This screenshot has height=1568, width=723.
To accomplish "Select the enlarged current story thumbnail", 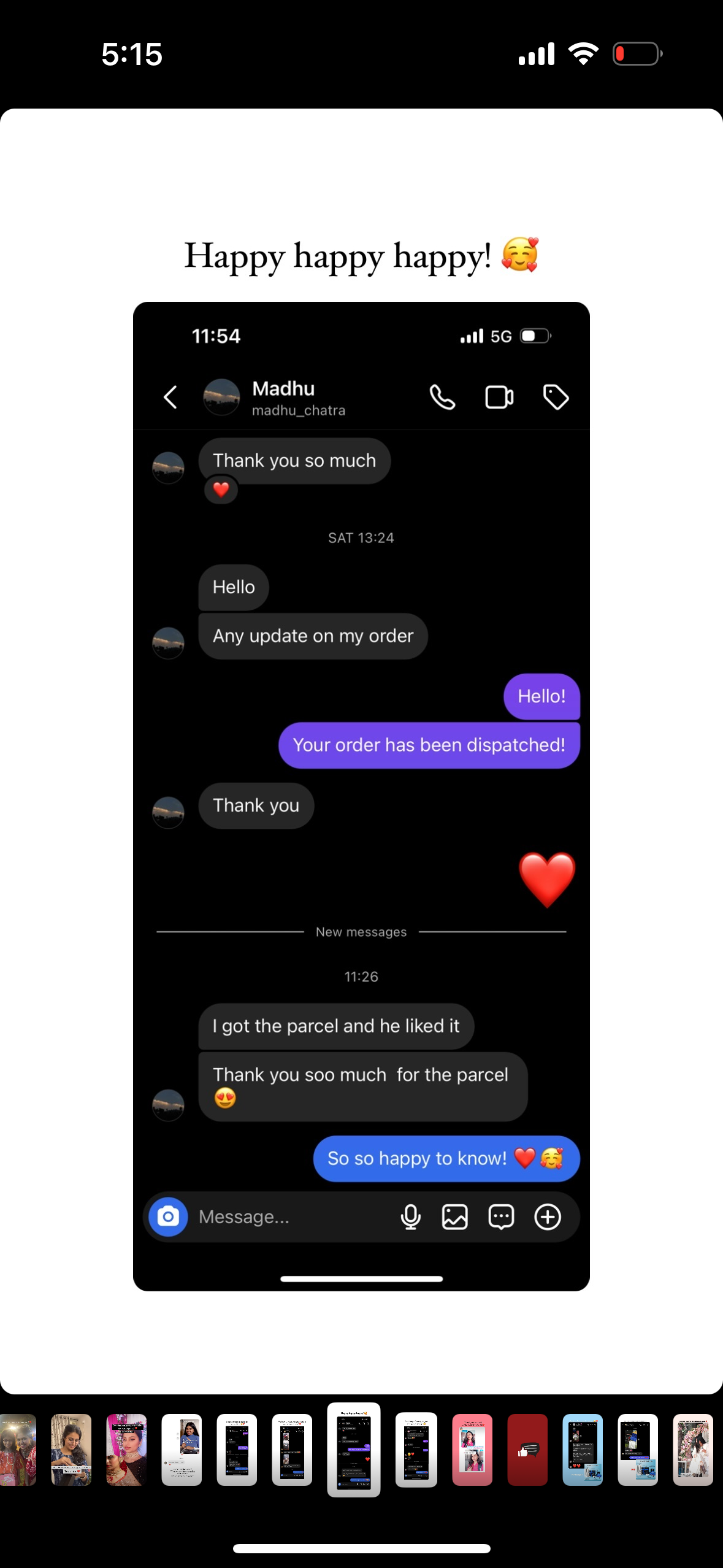I will coord(354,1450).
